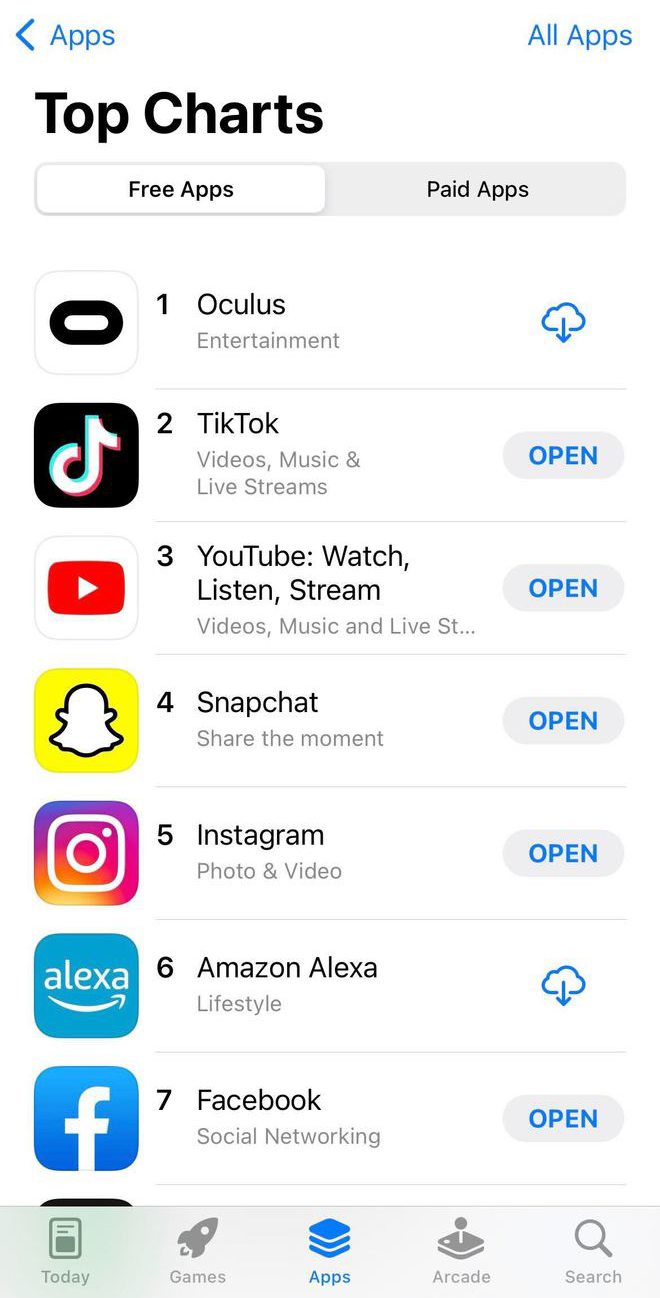The width and height of the screenshot is (660, 1298).
Task: Select the Apps tab
Action: (329, 1250)
